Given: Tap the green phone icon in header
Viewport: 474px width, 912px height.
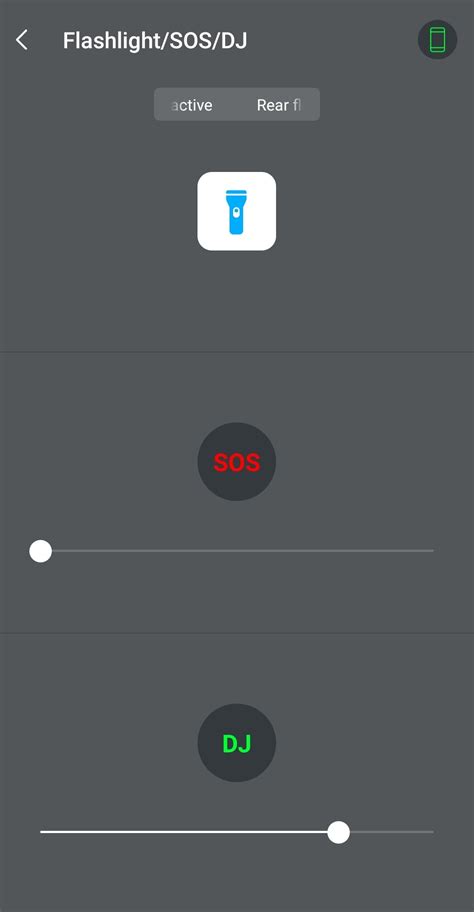Looking at the screenshot, I should (x=437, y=40).
